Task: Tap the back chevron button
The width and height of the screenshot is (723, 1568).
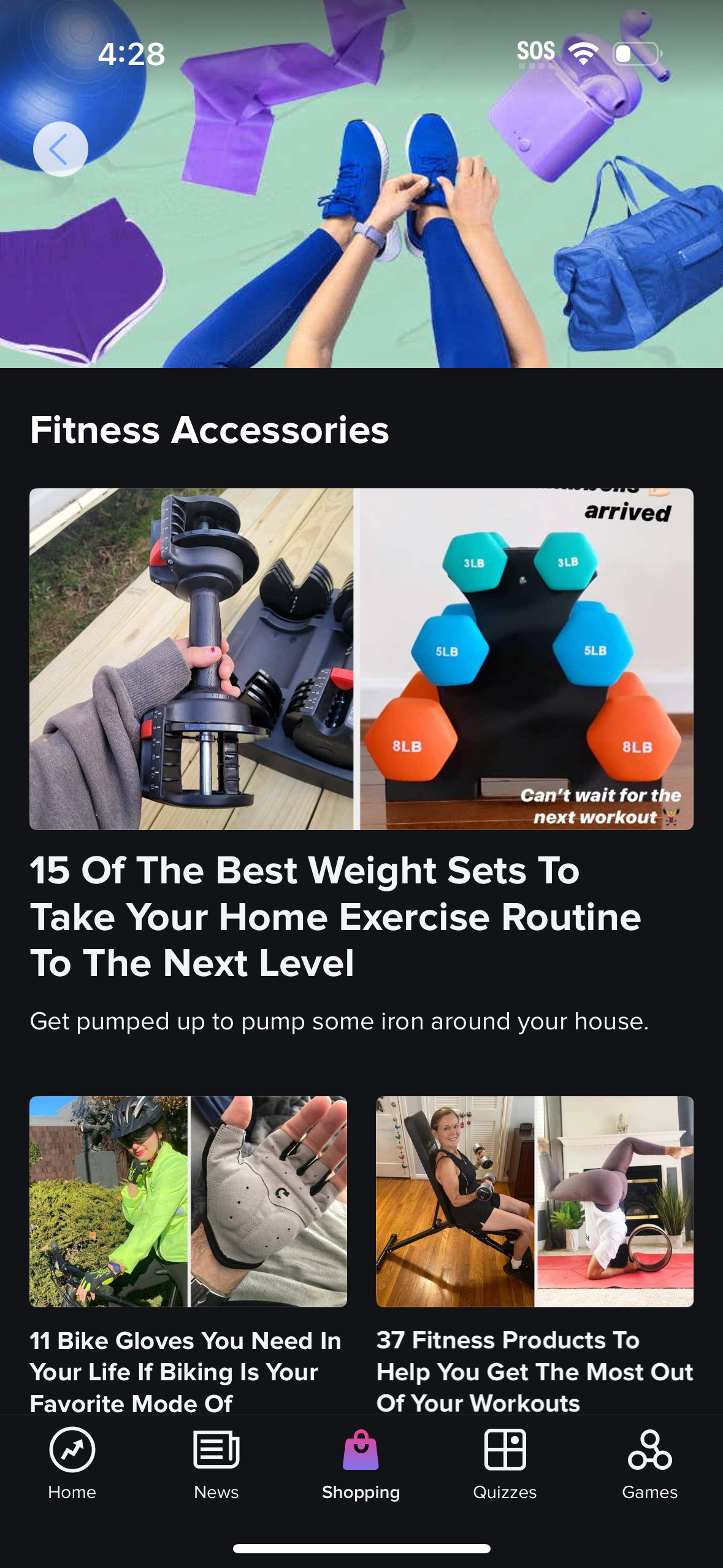Action: point(61,148)
